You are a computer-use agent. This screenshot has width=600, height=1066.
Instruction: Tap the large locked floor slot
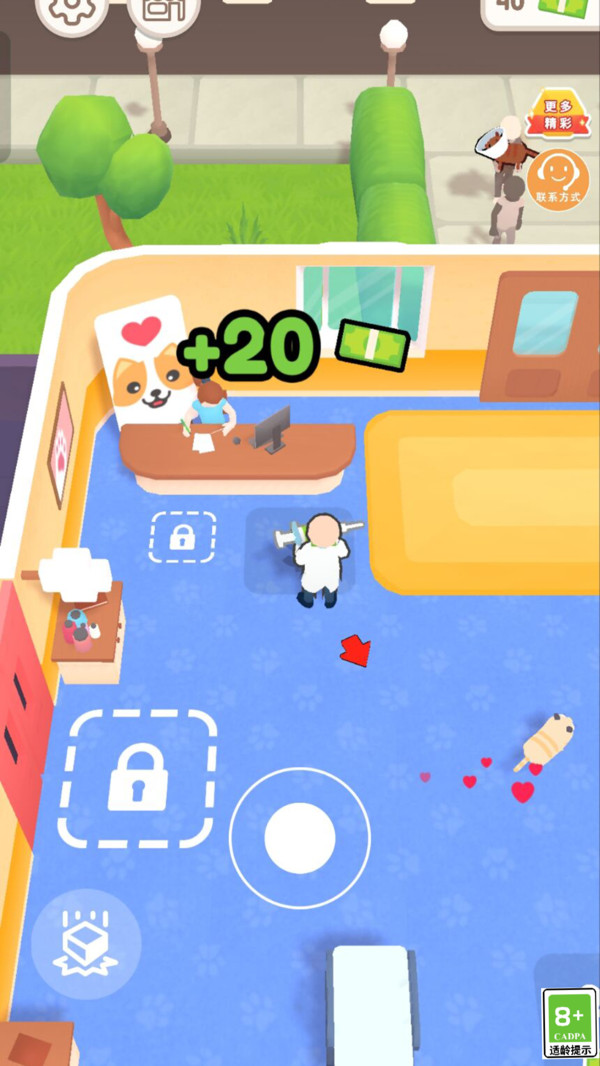(138, 780)
